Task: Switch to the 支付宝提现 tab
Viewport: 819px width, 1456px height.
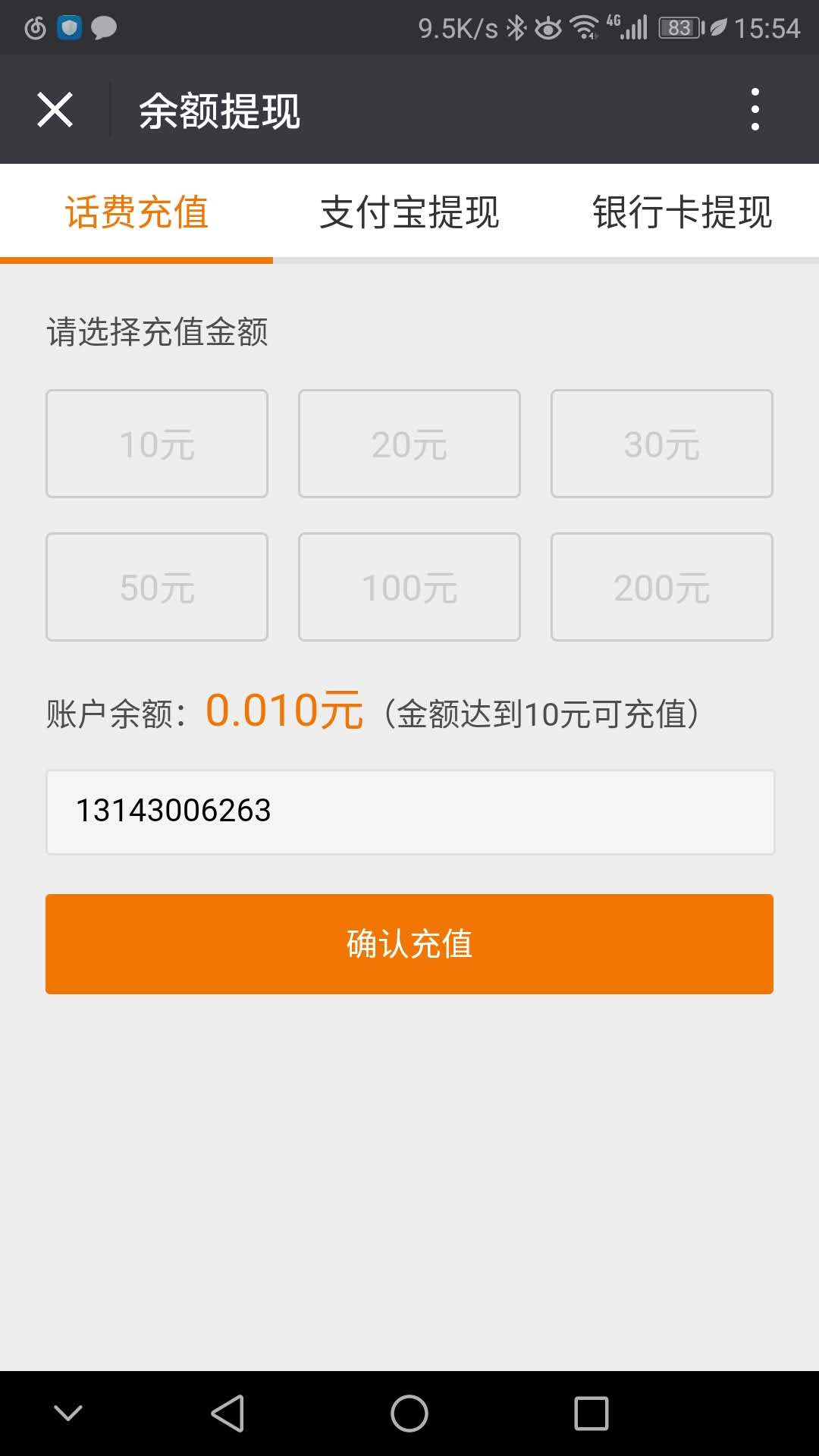Action: click(409, 212)
